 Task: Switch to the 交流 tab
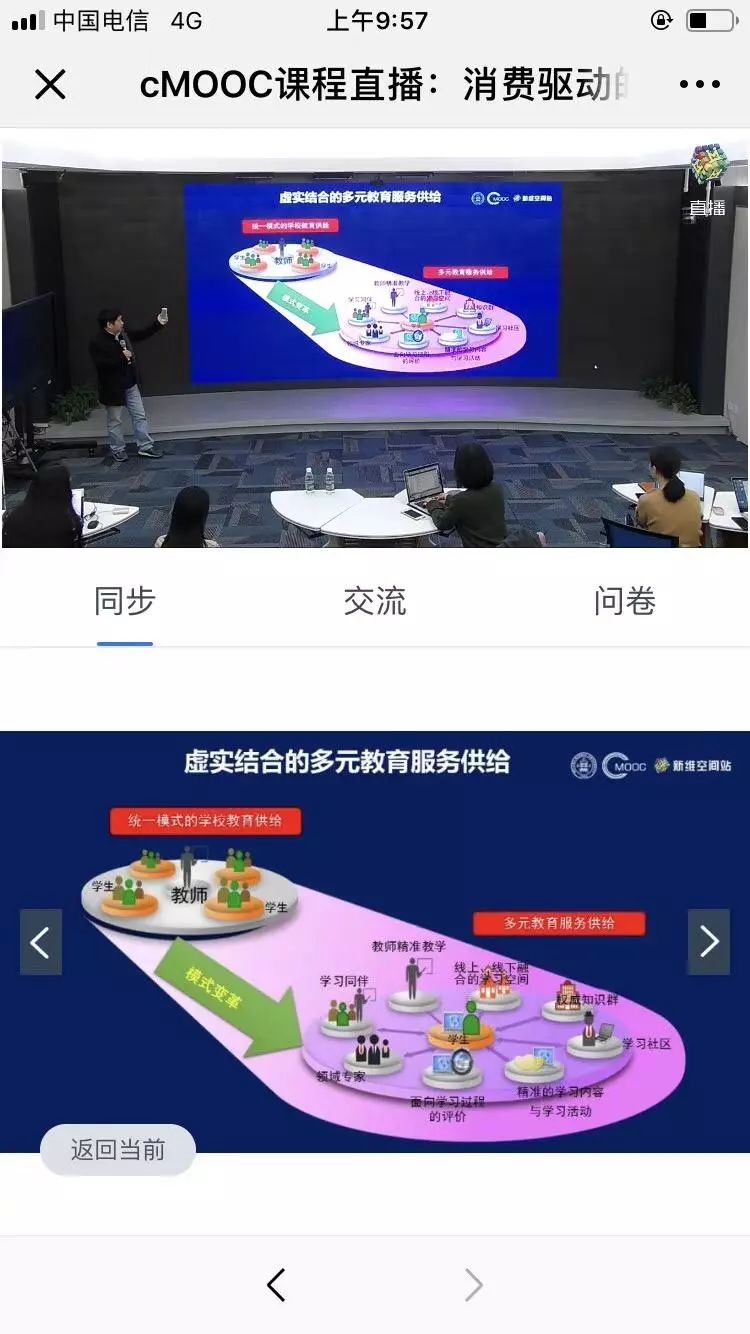point(375,602)
